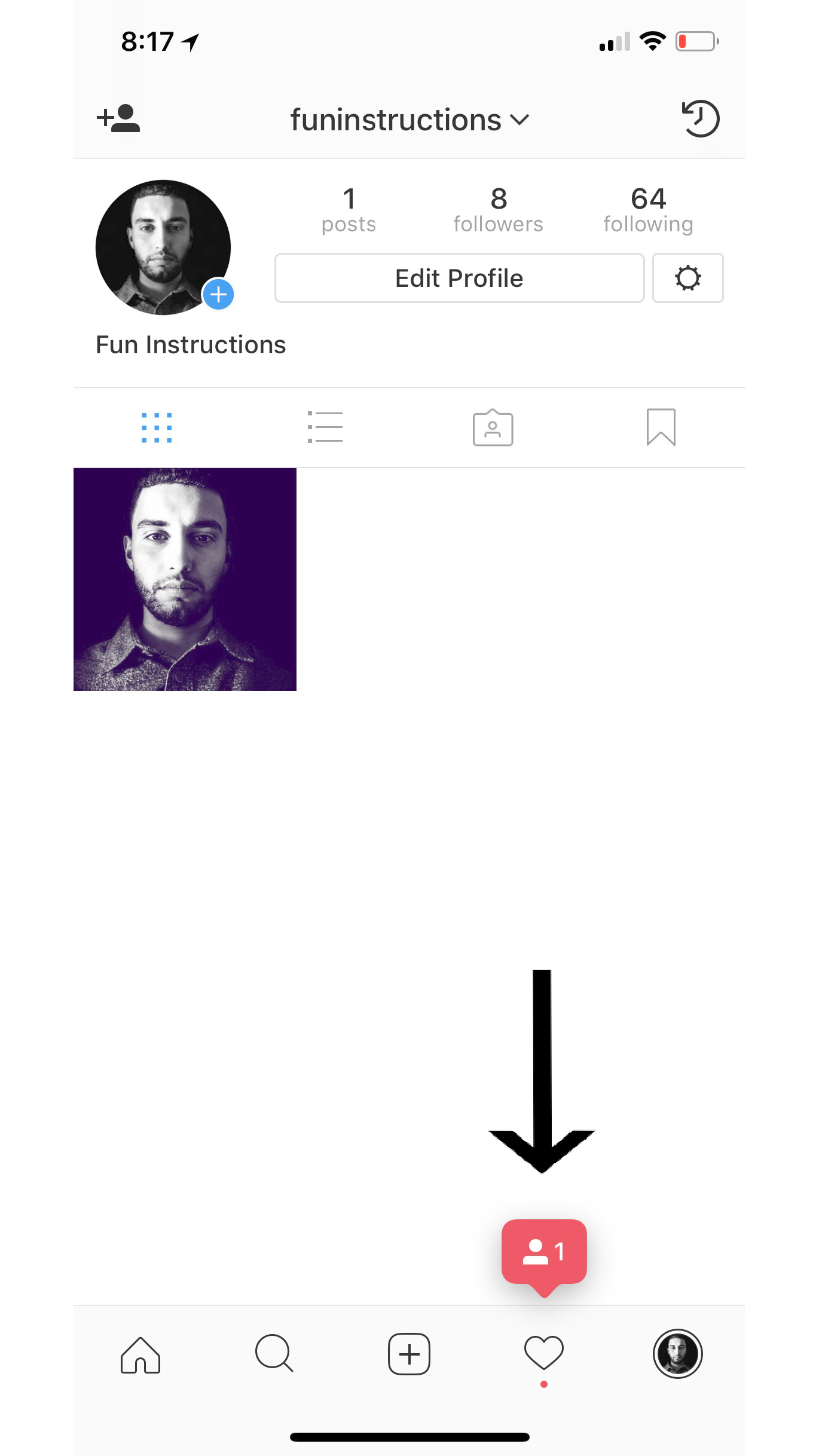Open photos of you tab
819x1456 pixels.
(x=493, y=427)
